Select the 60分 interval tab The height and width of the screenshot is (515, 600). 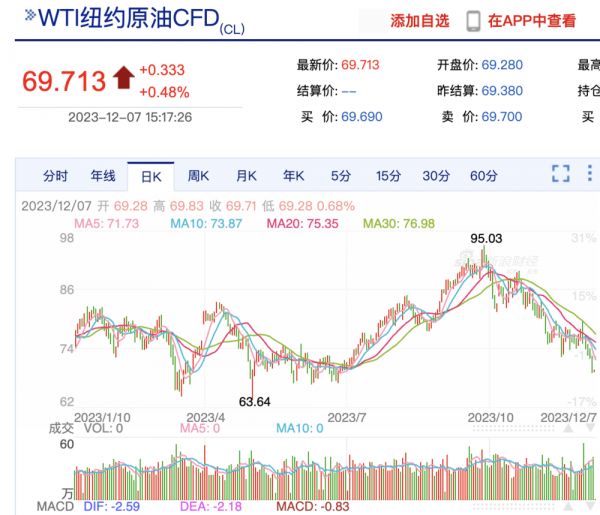pos(483,176)
